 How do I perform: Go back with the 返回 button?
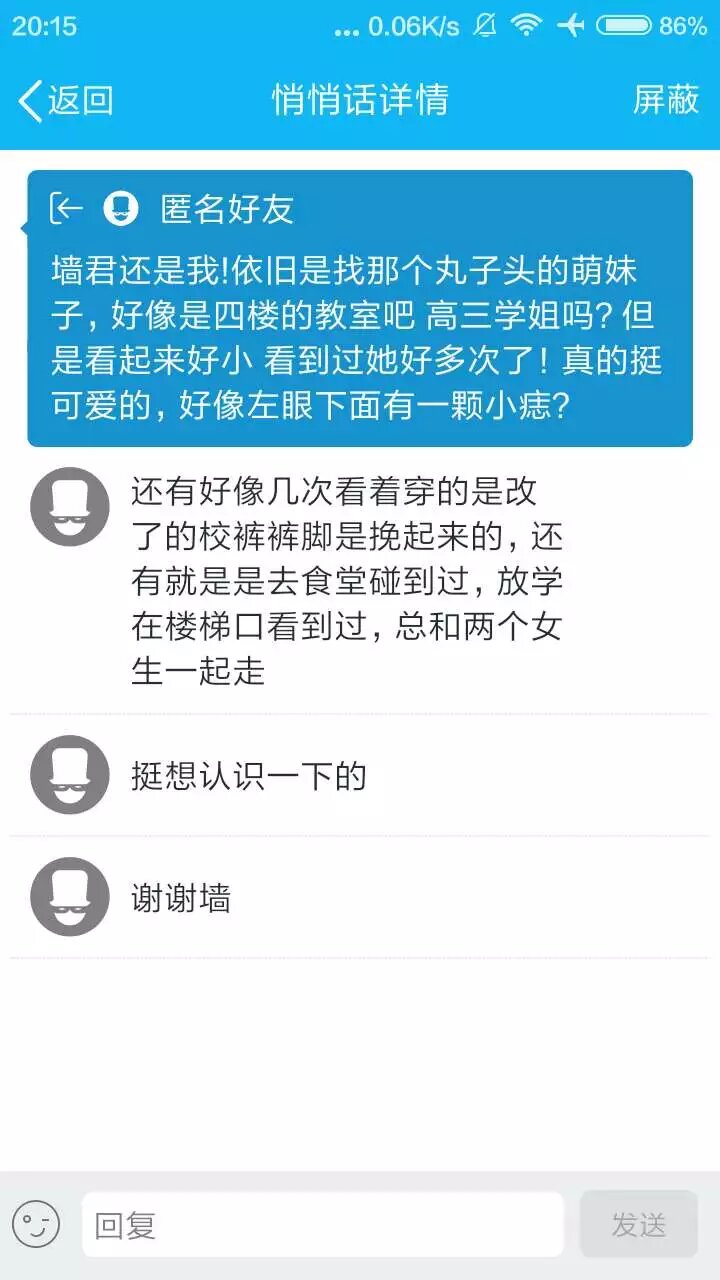tap(66, 100)
